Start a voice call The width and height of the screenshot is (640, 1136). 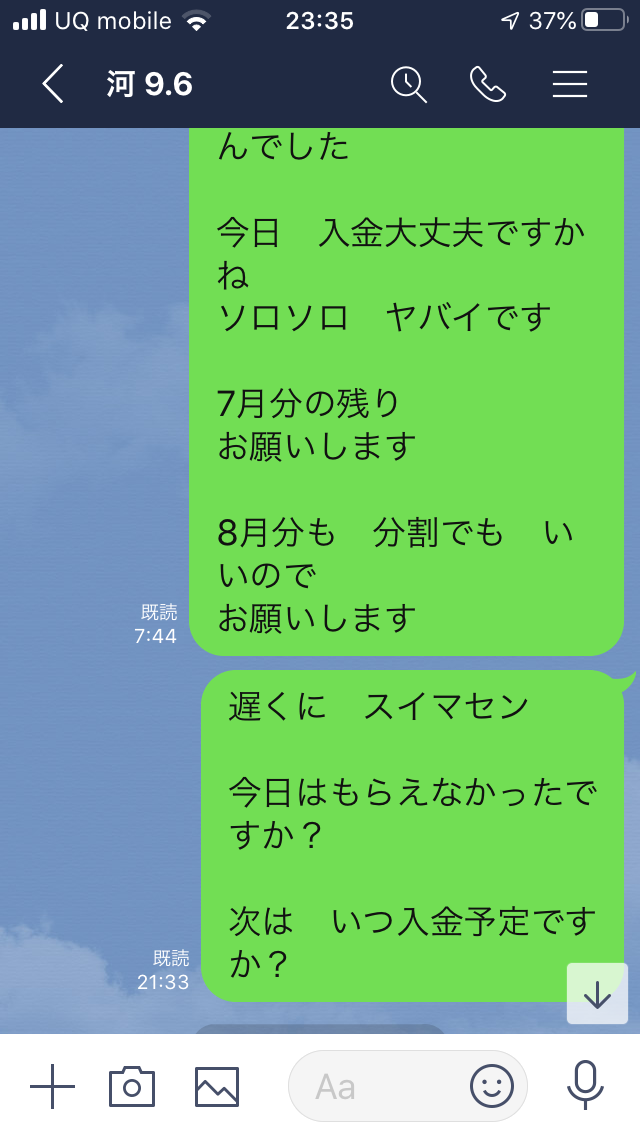point(487,85)
